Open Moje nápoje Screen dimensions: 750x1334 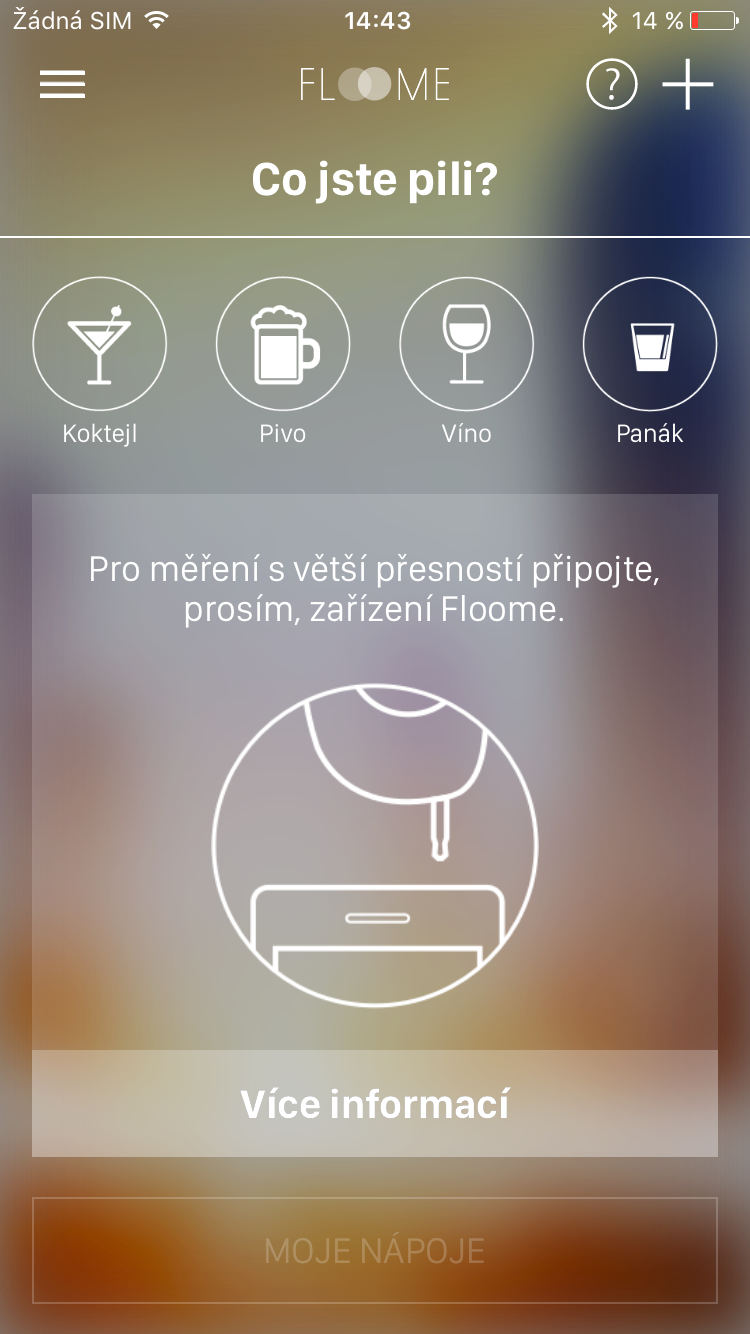click(375, 1250)
